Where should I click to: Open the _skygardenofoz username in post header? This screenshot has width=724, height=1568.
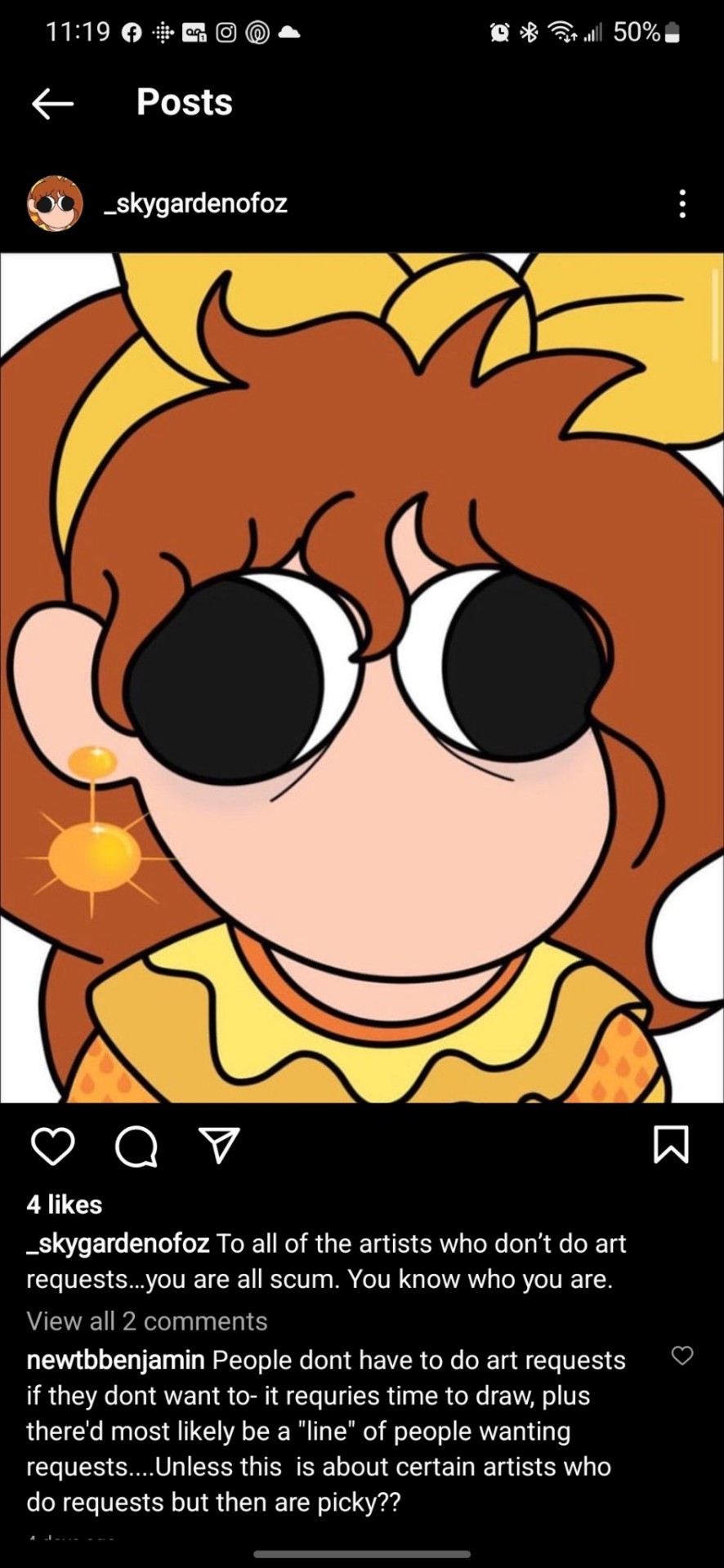pyautogui.click(x=196, y=203)
